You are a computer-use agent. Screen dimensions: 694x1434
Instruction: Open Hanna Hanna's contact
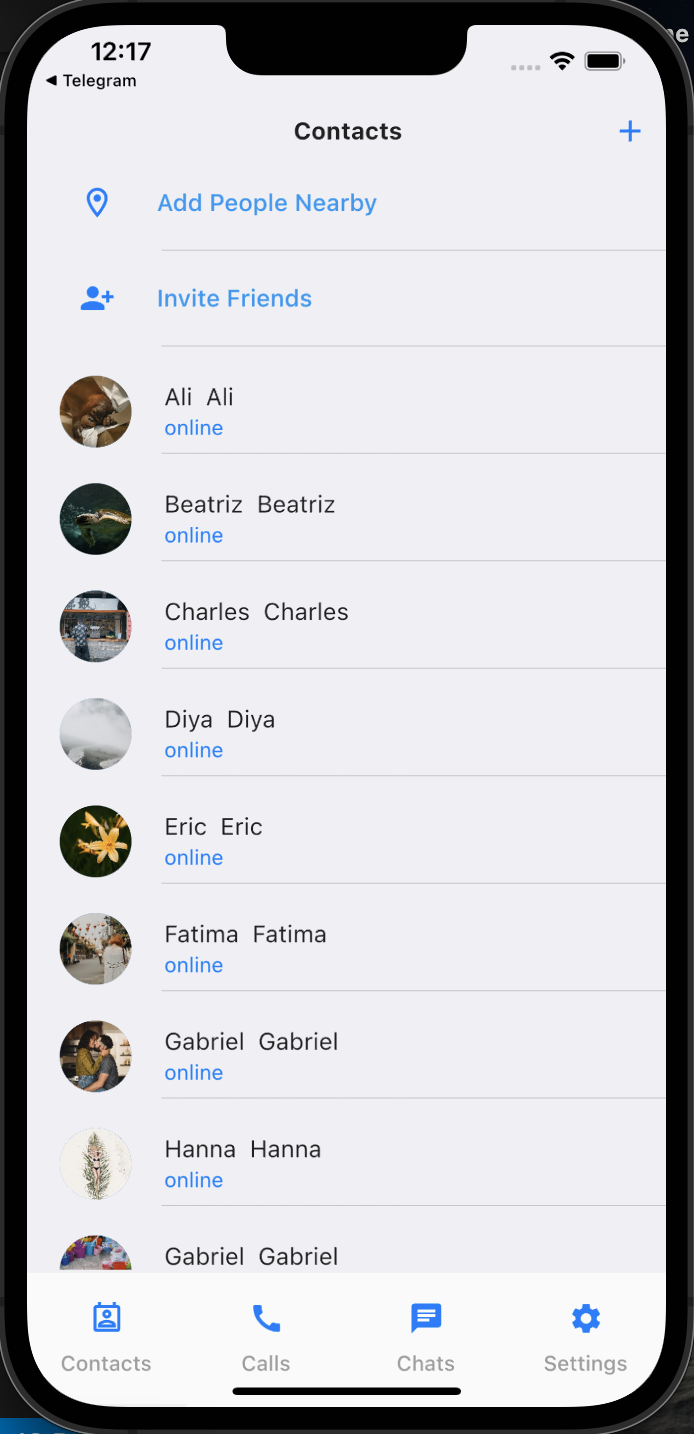click(346, 1164)
